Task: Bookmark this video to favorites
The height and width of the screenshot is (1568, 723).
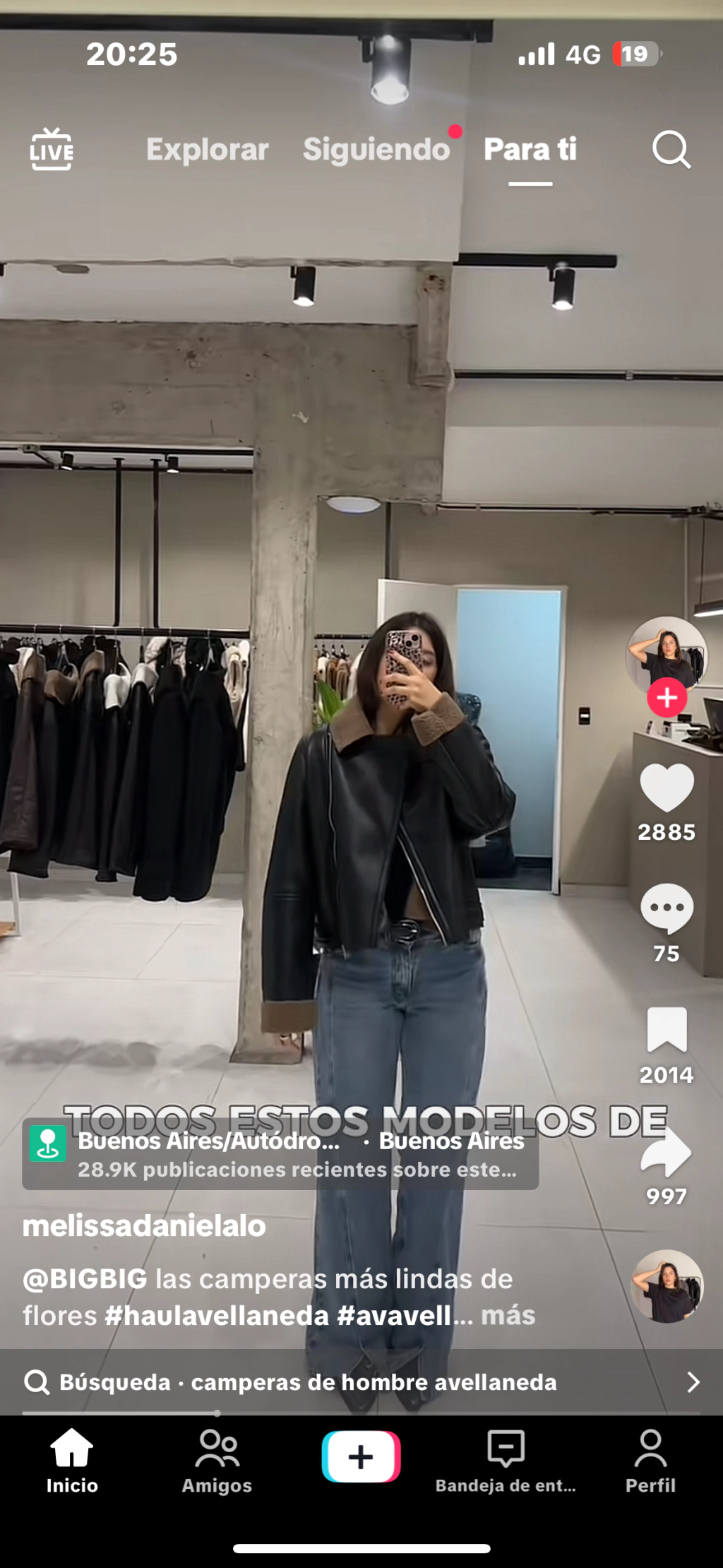Action: tap(667, 1030)
